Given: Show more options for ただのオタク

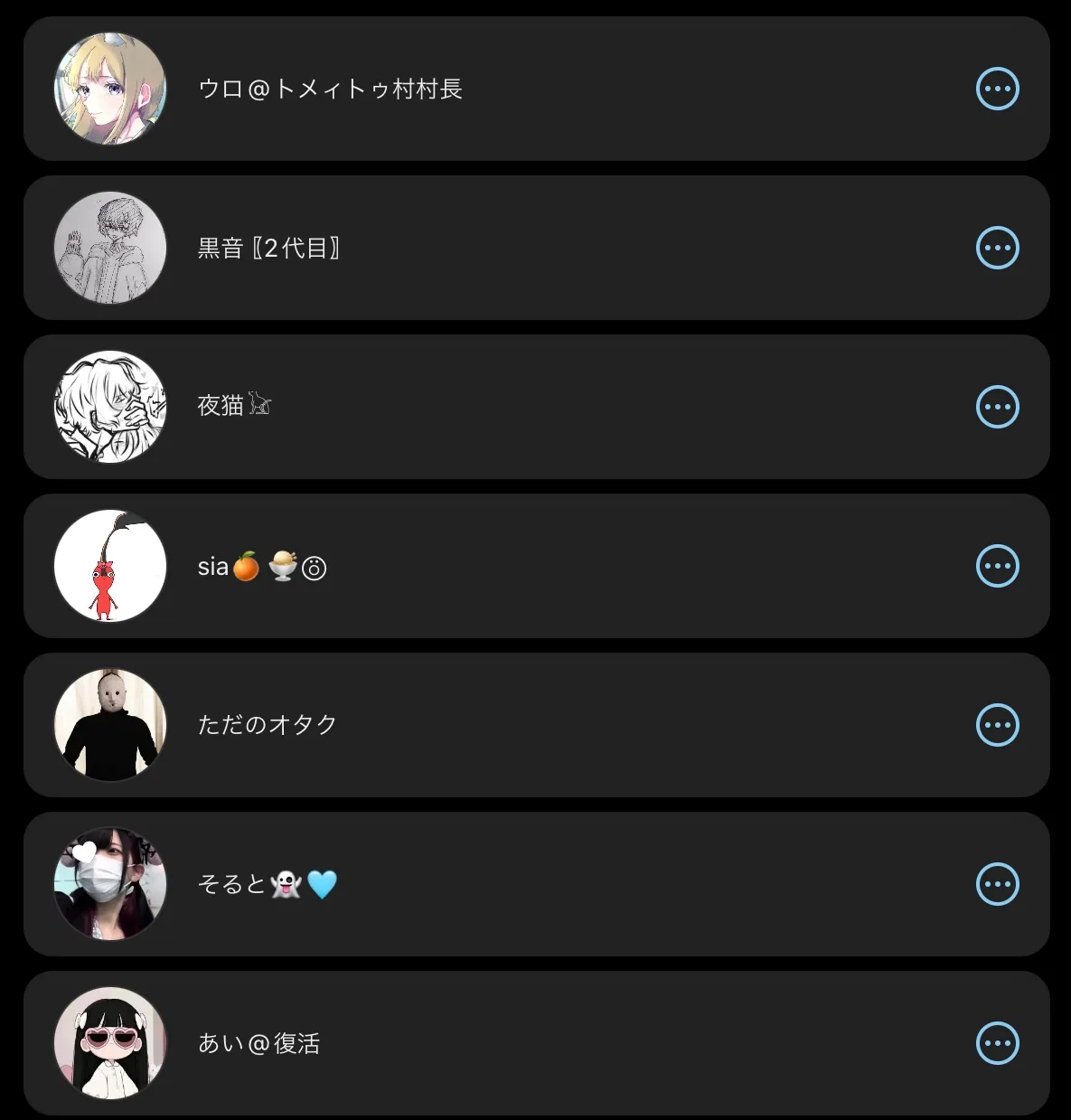Looking at the screenshot, I should pyautogui.click(x=998, y=725).
